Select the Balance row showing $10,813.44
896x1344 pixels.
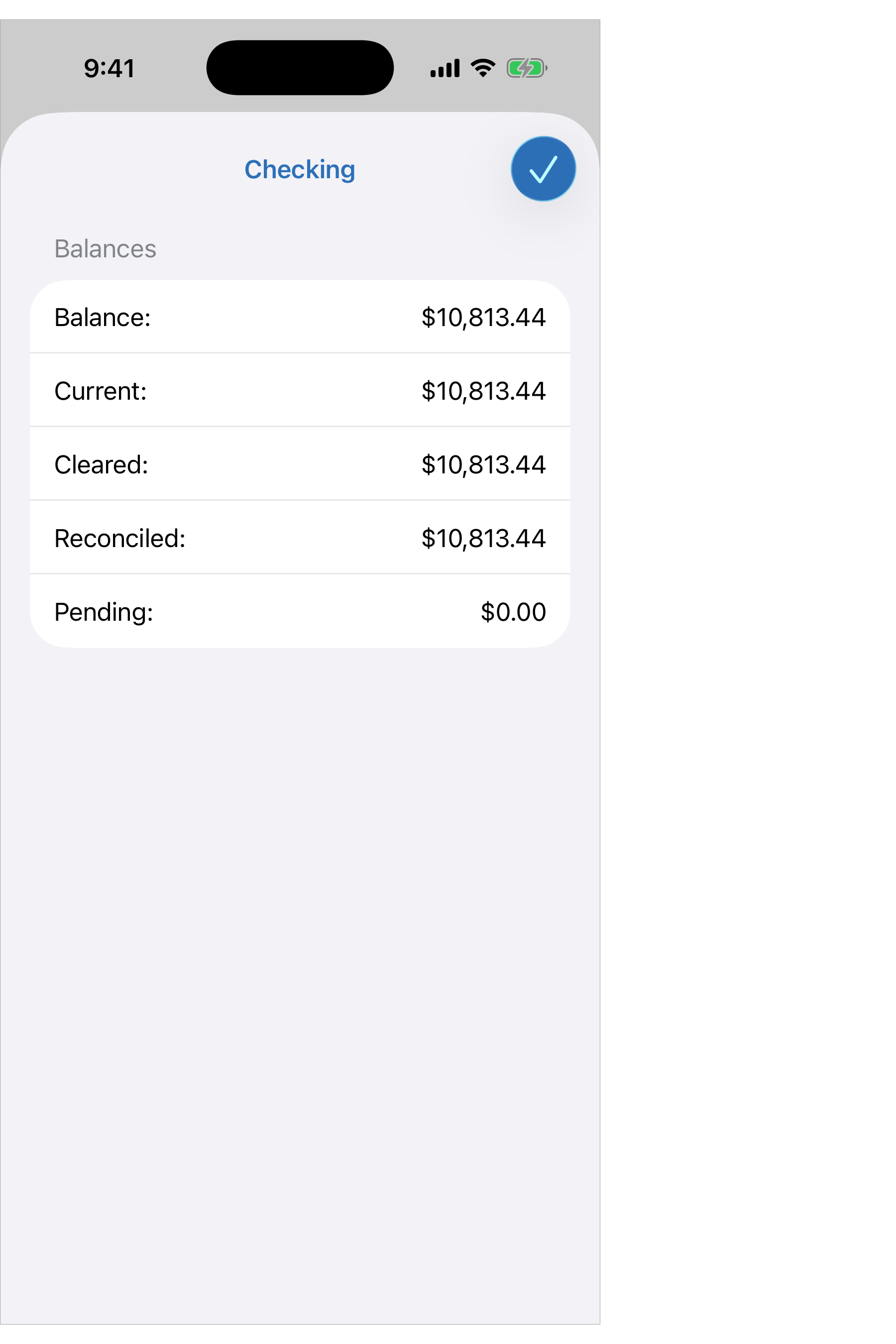tap(300, 318)
